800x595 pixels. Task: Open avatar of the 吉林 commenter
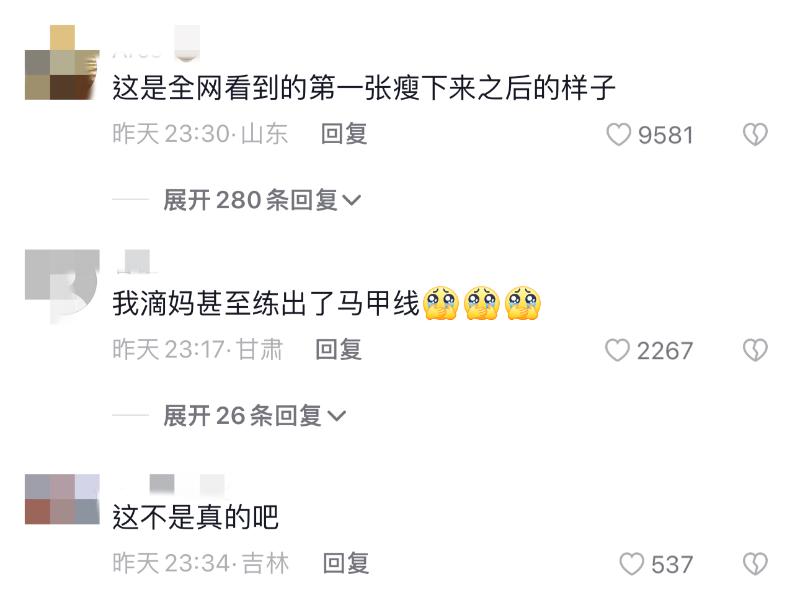[62, 498]
